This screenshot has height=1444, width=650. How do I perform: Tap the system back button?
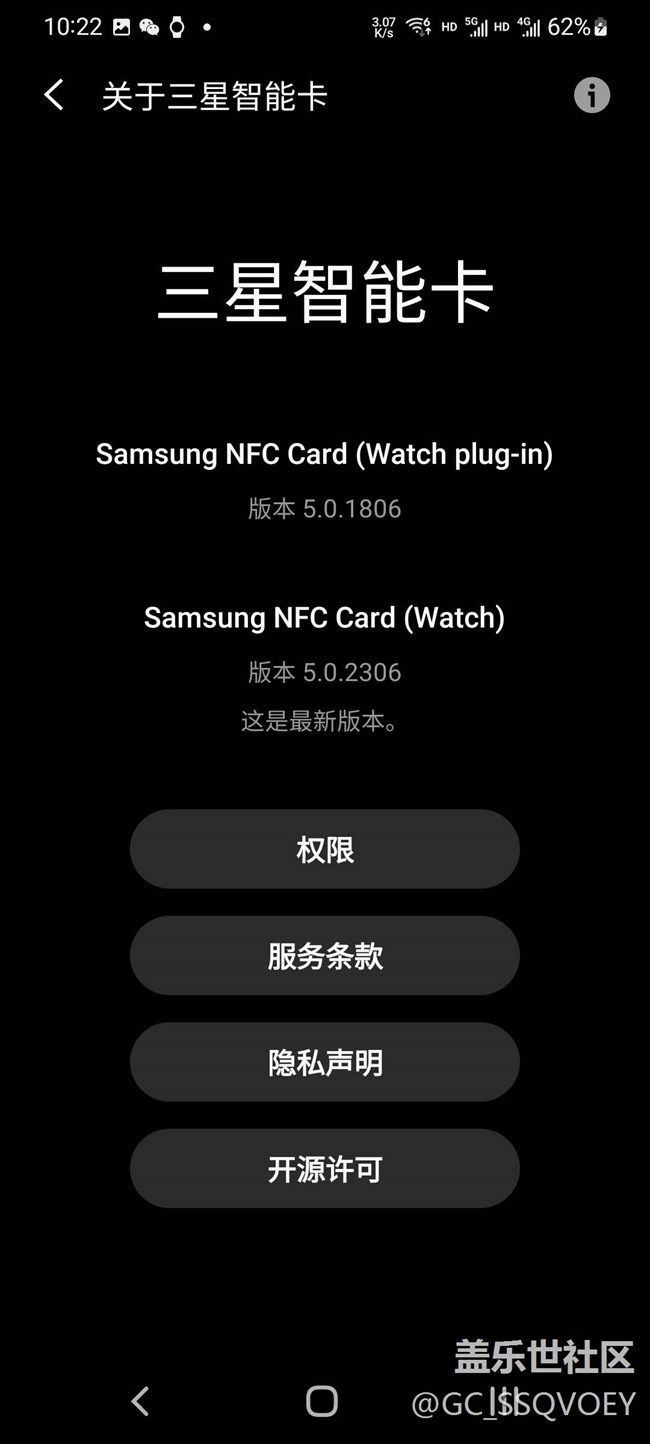pos(140,1401)
